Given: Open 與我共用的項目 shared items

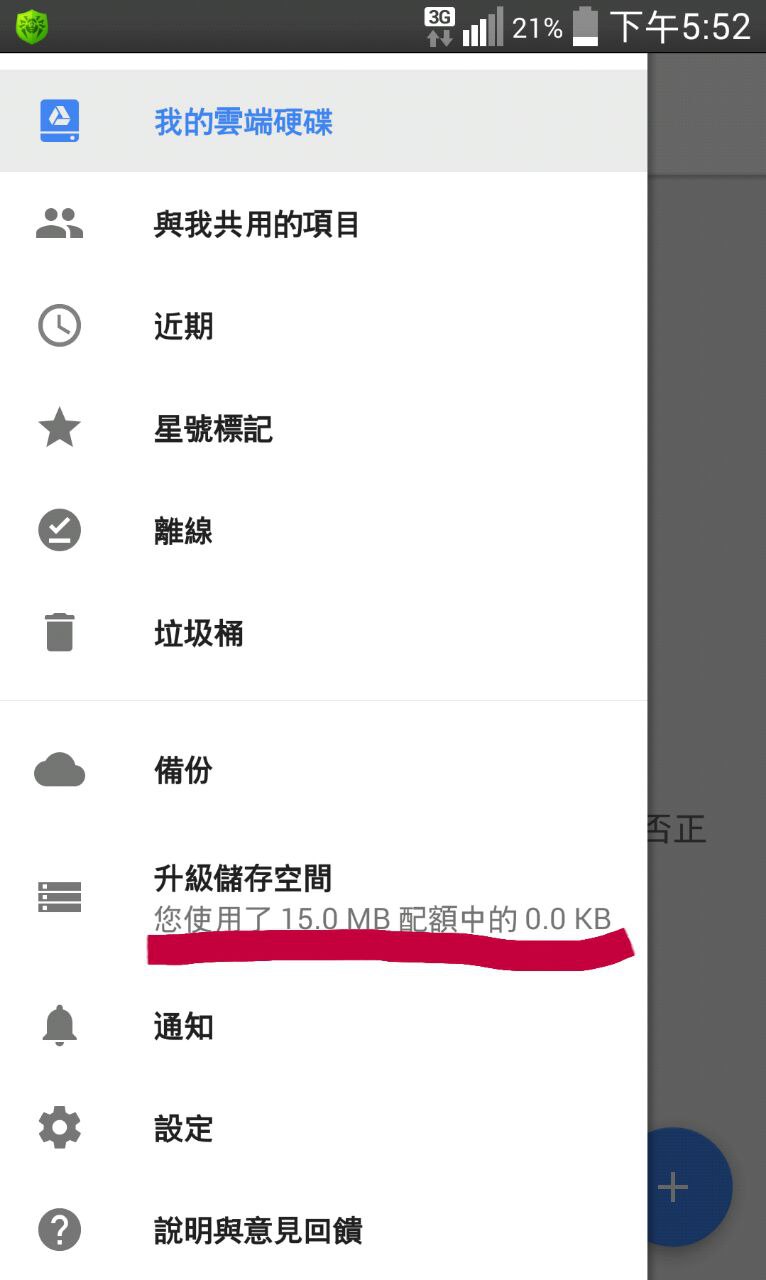Looking at the screenshot, I should point(256,224).
